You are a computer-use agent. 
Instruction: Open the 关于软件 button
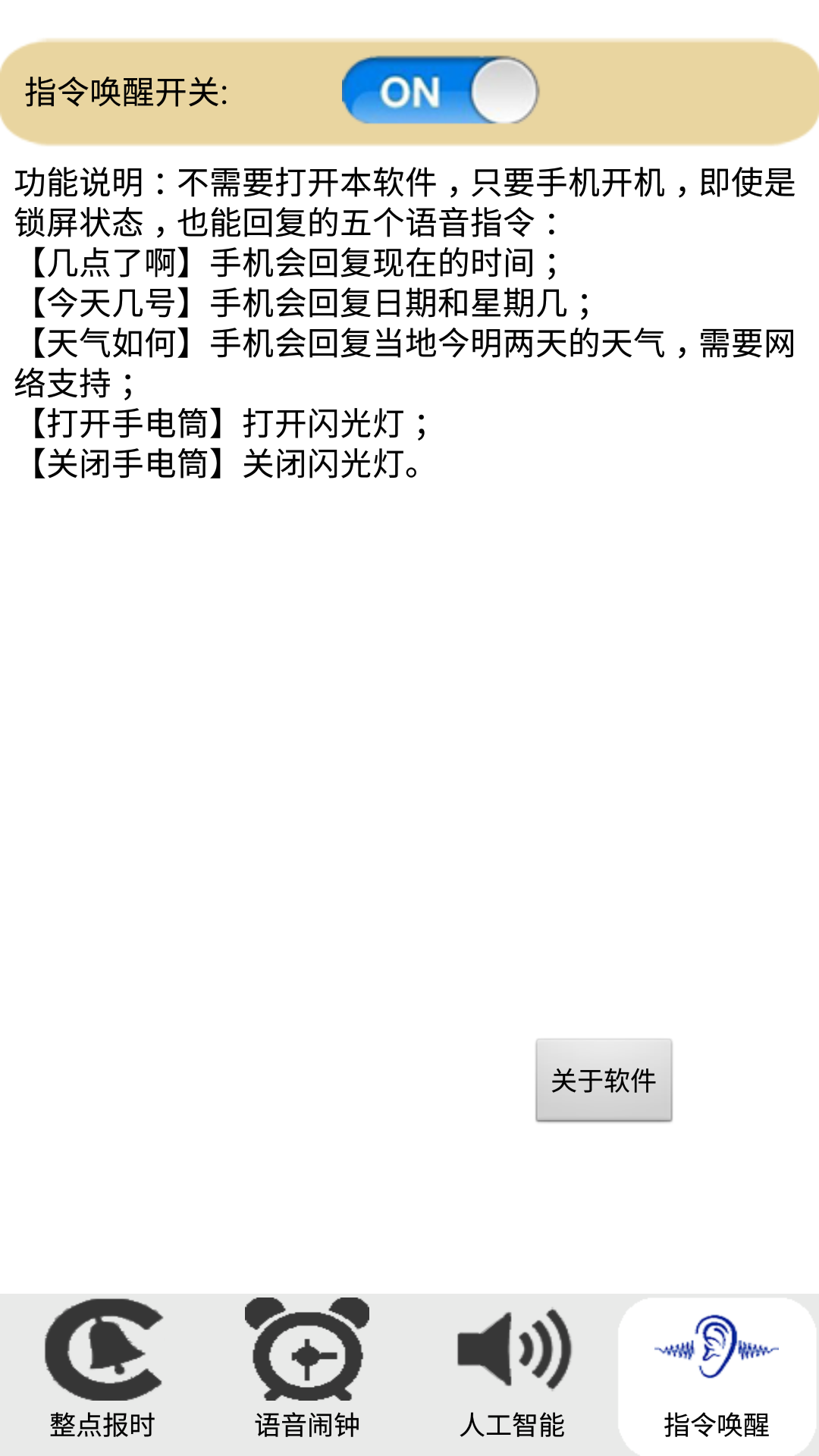(x=604, y=1080)
